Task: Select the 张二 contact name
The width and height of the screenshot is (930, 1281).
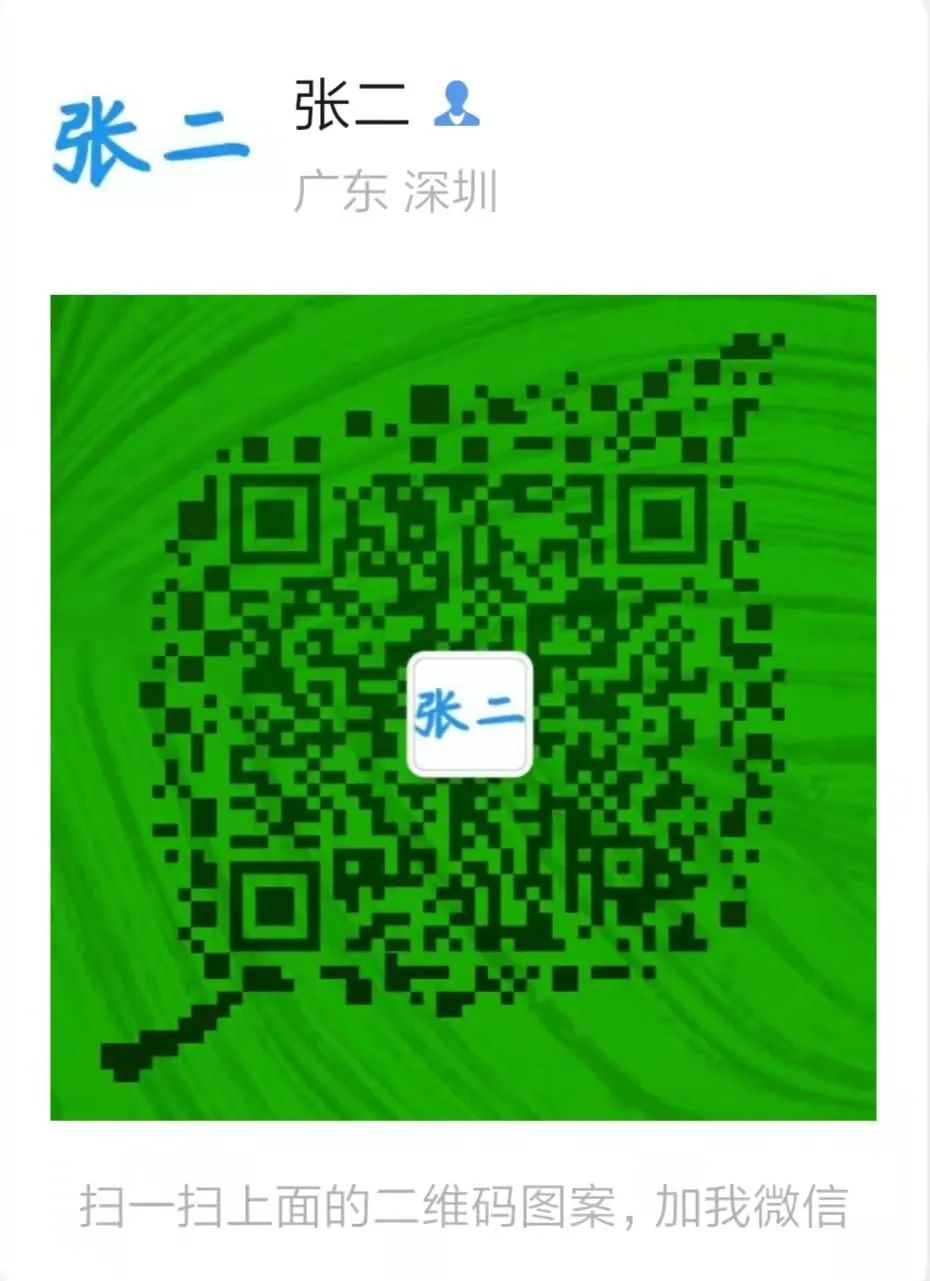Action: [x=350, y=105]
